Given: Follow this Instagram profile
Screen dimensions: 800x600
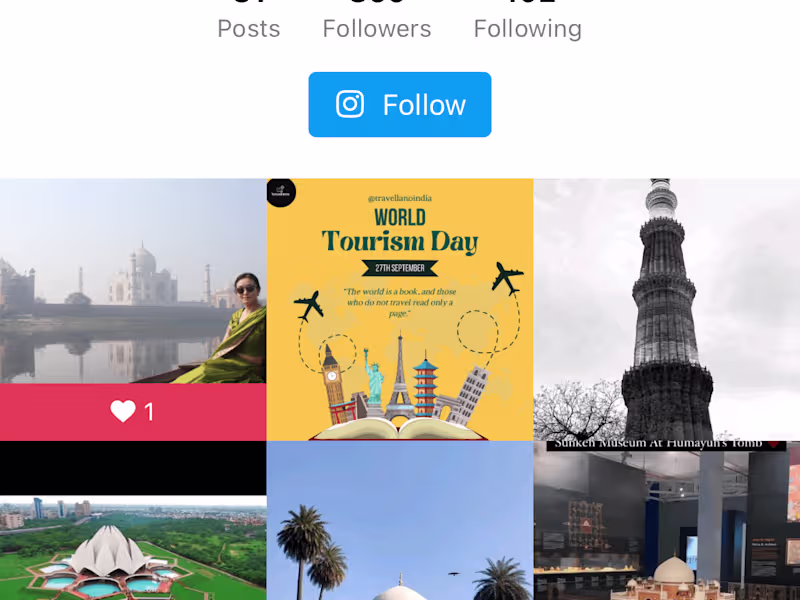Looking at the screenshot, I should click(400, 105).
